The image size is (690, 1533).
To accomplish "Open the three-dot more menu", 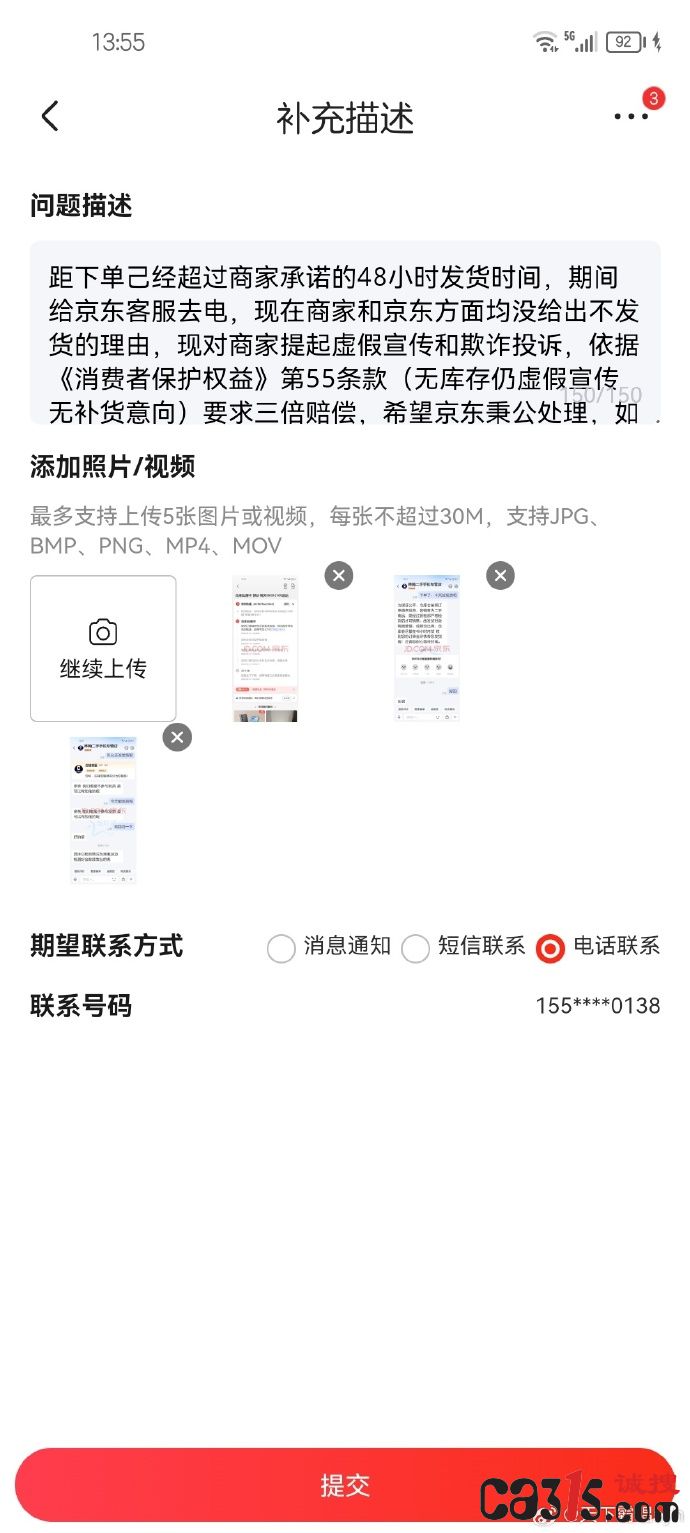I will (631, 117).
